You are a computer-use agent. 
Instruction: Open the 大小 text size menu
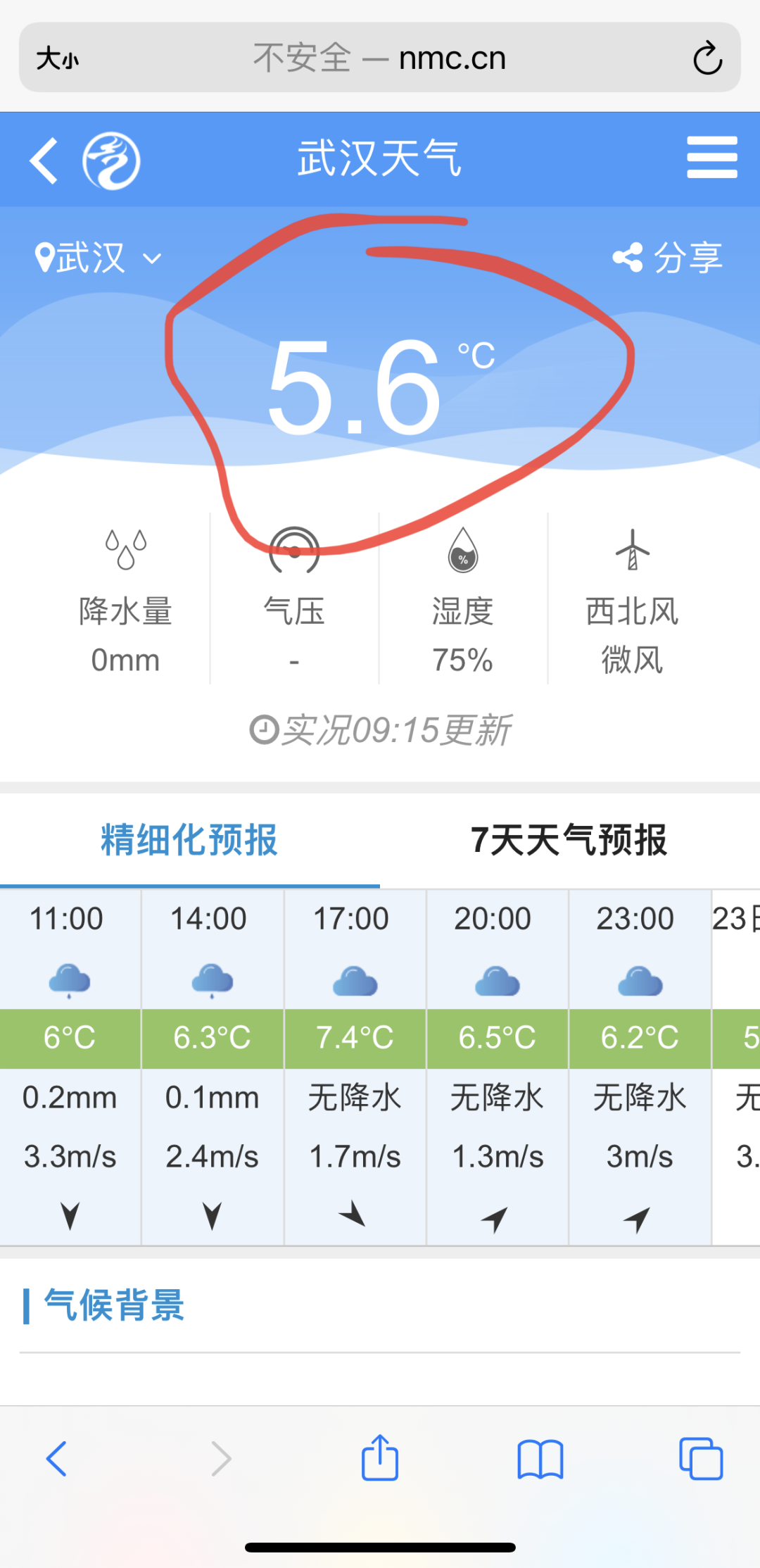click(57, 58)
